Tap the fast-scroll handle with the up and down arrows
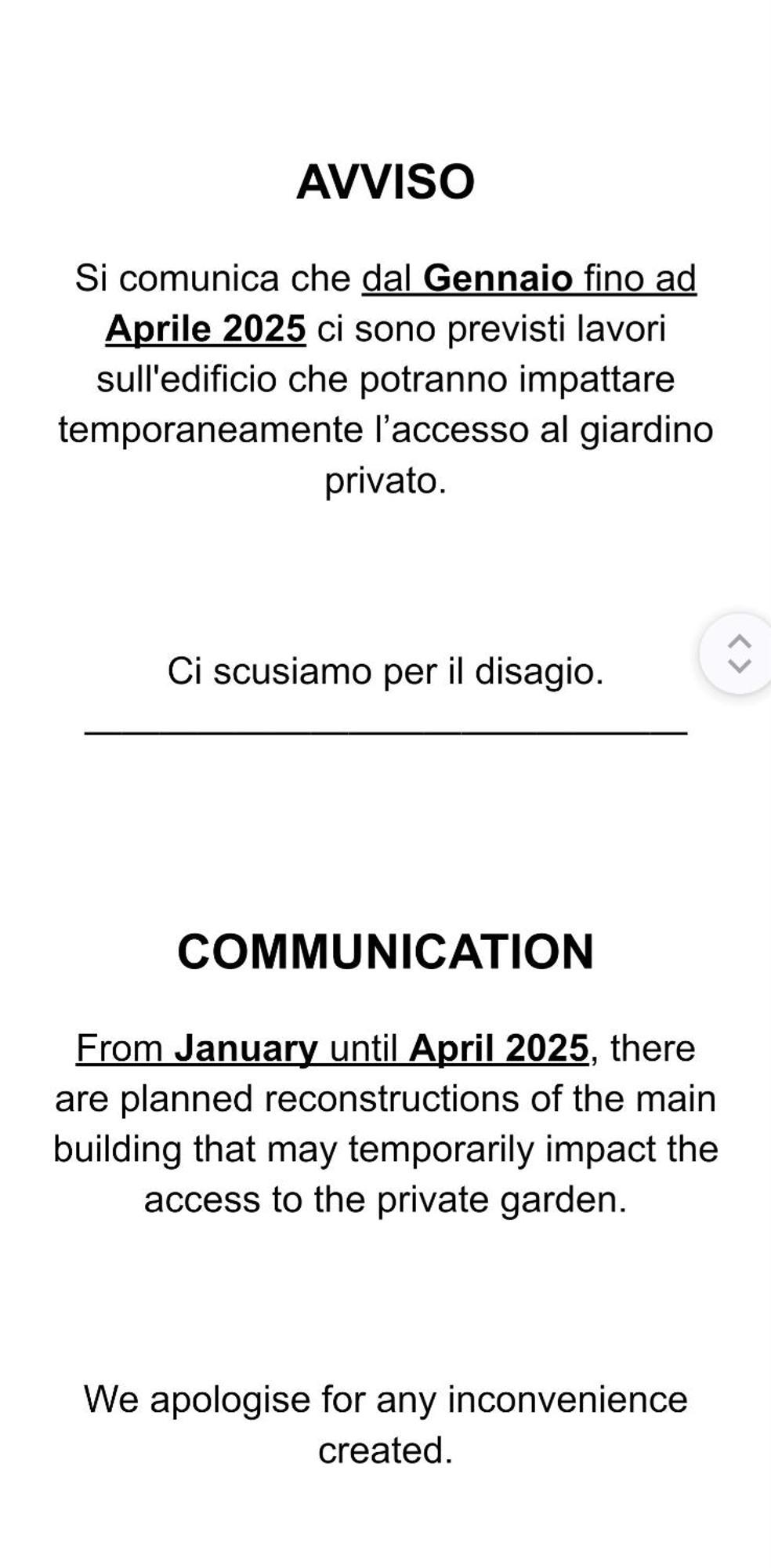This screenshot has height=1568, width=771. pos(739,654)
